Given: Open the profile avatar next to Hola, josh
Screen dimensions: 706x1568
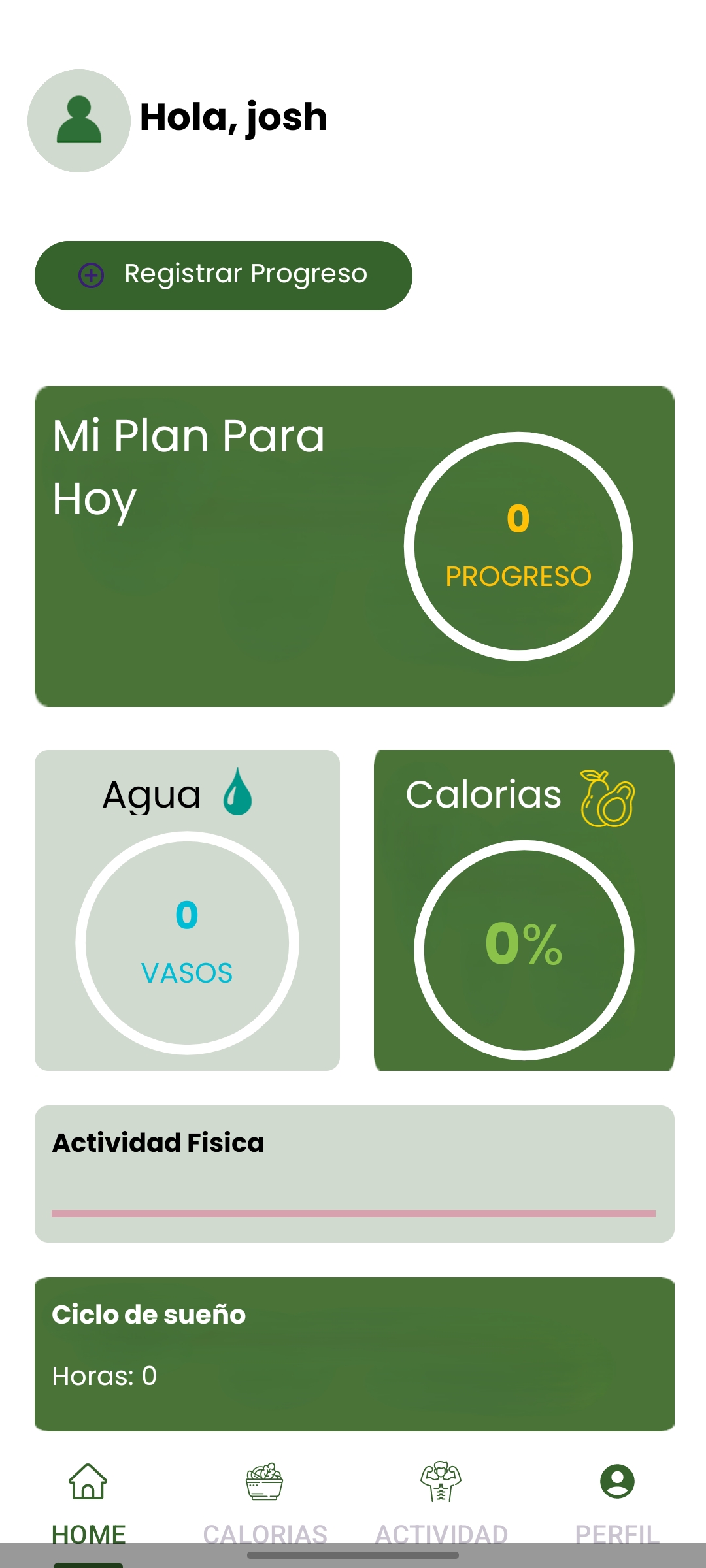Looking at the screenshot, I should click(x=79, y=121).
